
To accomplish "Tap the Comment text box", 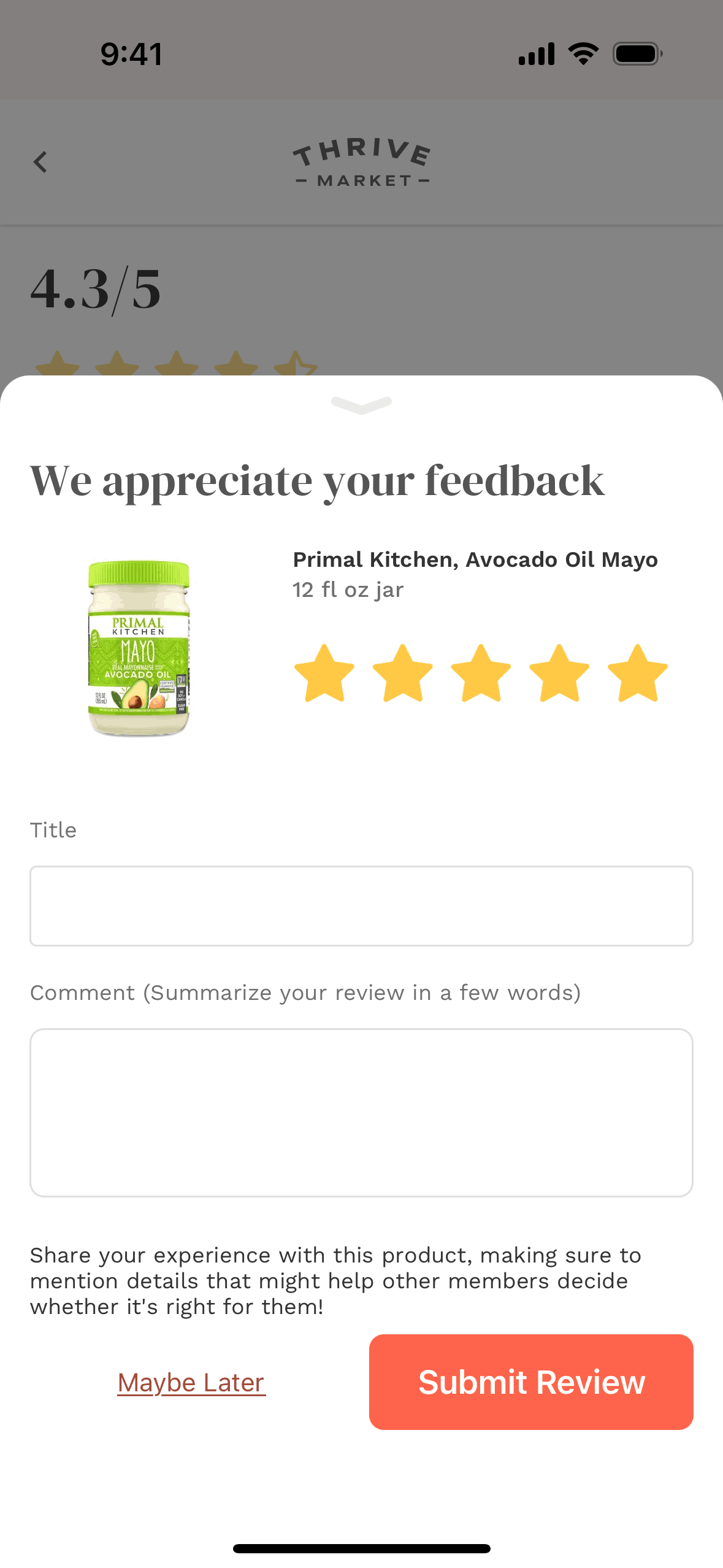I will pos(361,1112).
